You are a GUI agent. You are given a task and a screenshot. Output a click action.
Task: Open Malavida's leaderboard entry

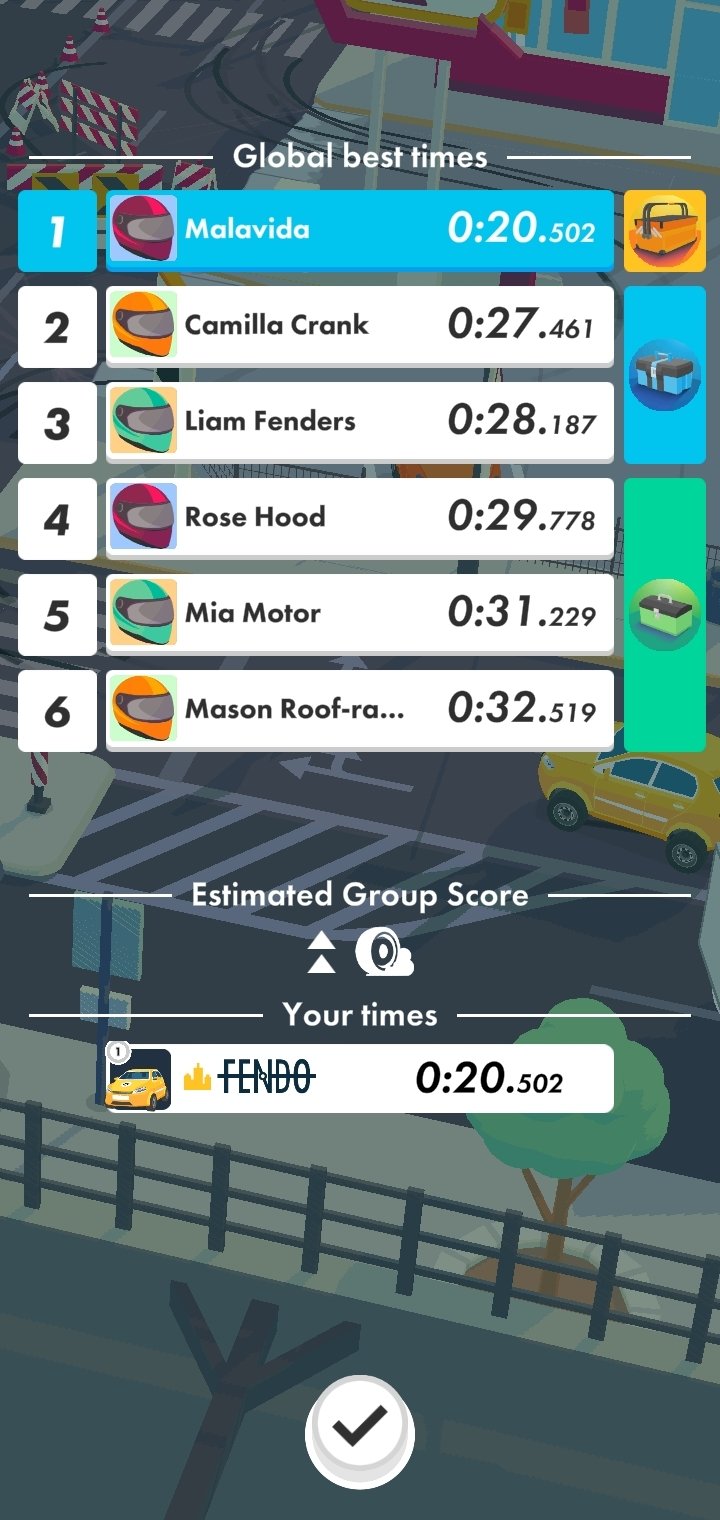360,231
